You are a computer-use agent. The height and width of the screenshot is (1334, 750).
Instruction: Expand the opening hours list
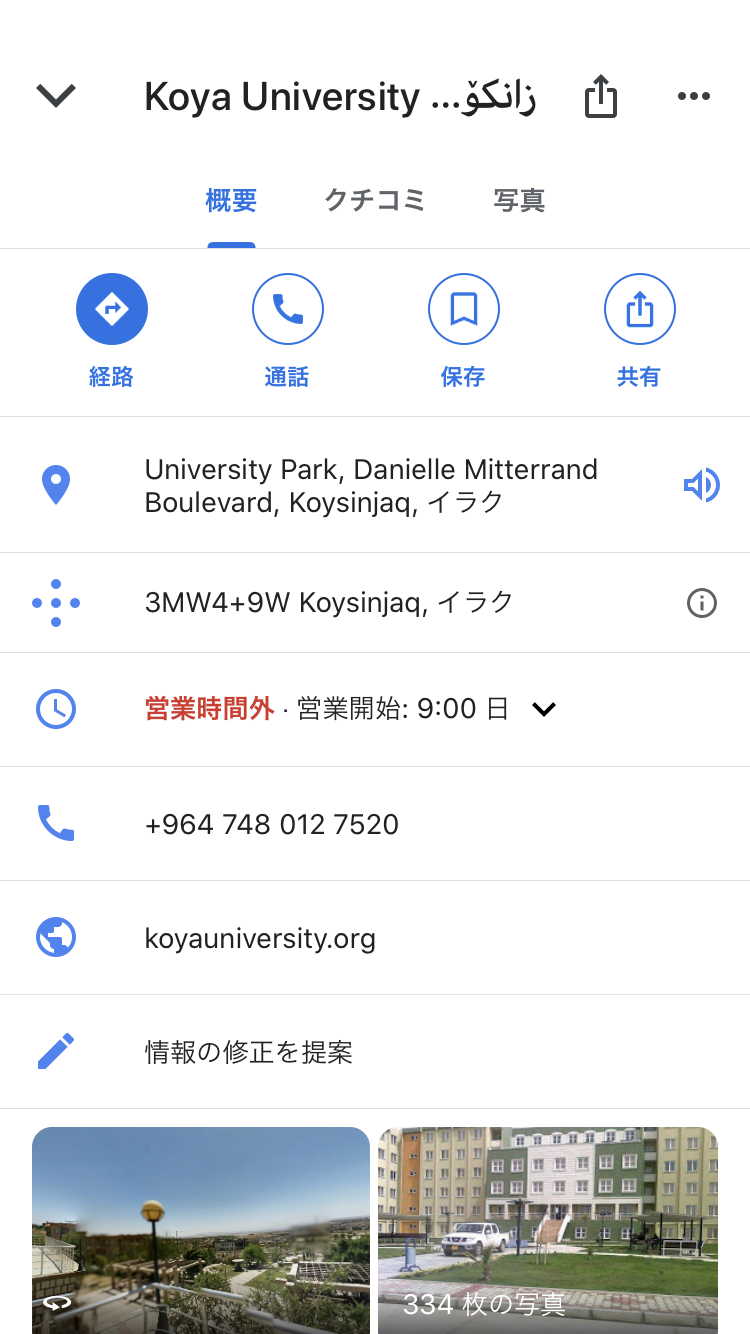pos(544,710)
